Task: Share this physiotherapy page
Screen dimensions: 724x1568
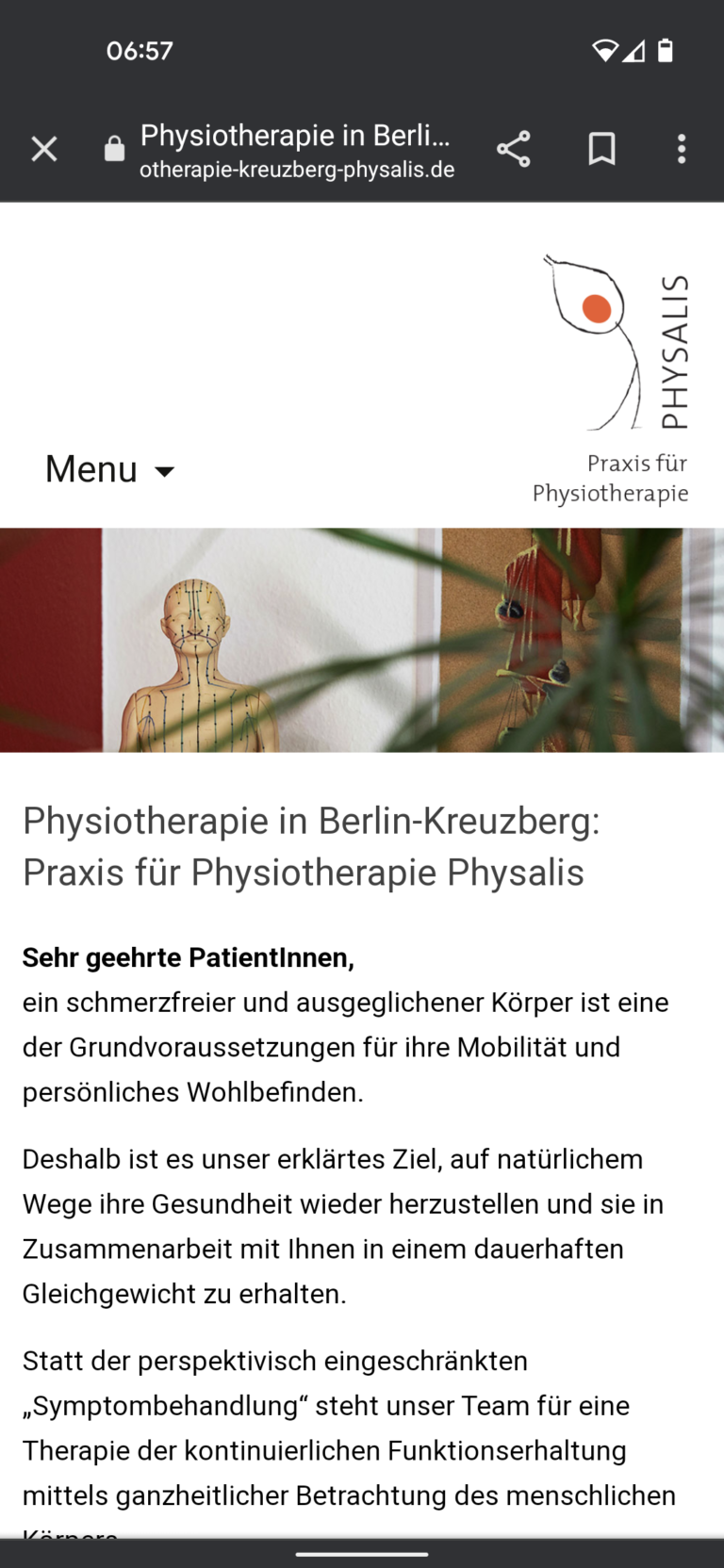Action: (514, 149)
